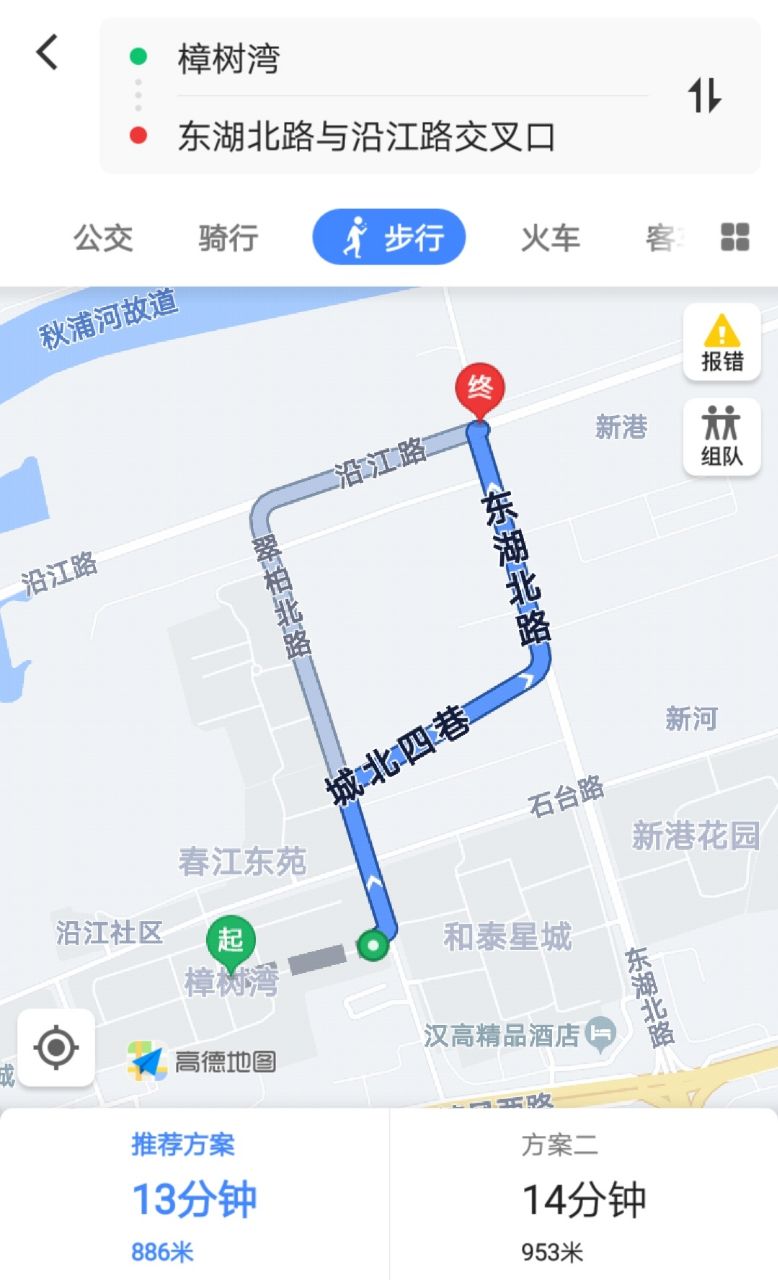778x1280 pixels.
Task: Open the 组队 team feature
Action: pos(722,437)
